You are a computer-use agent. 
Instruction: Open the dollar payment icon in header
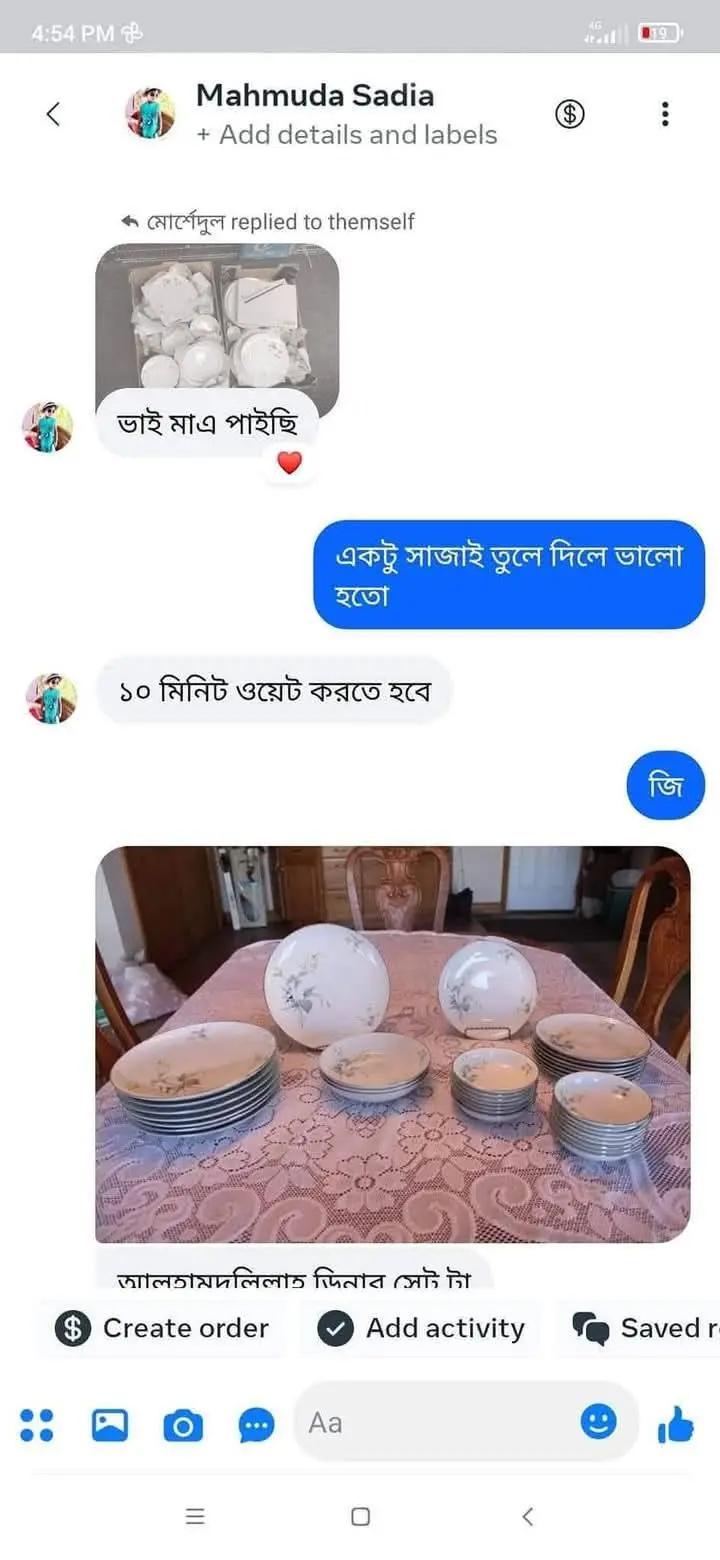click(569, 114)
